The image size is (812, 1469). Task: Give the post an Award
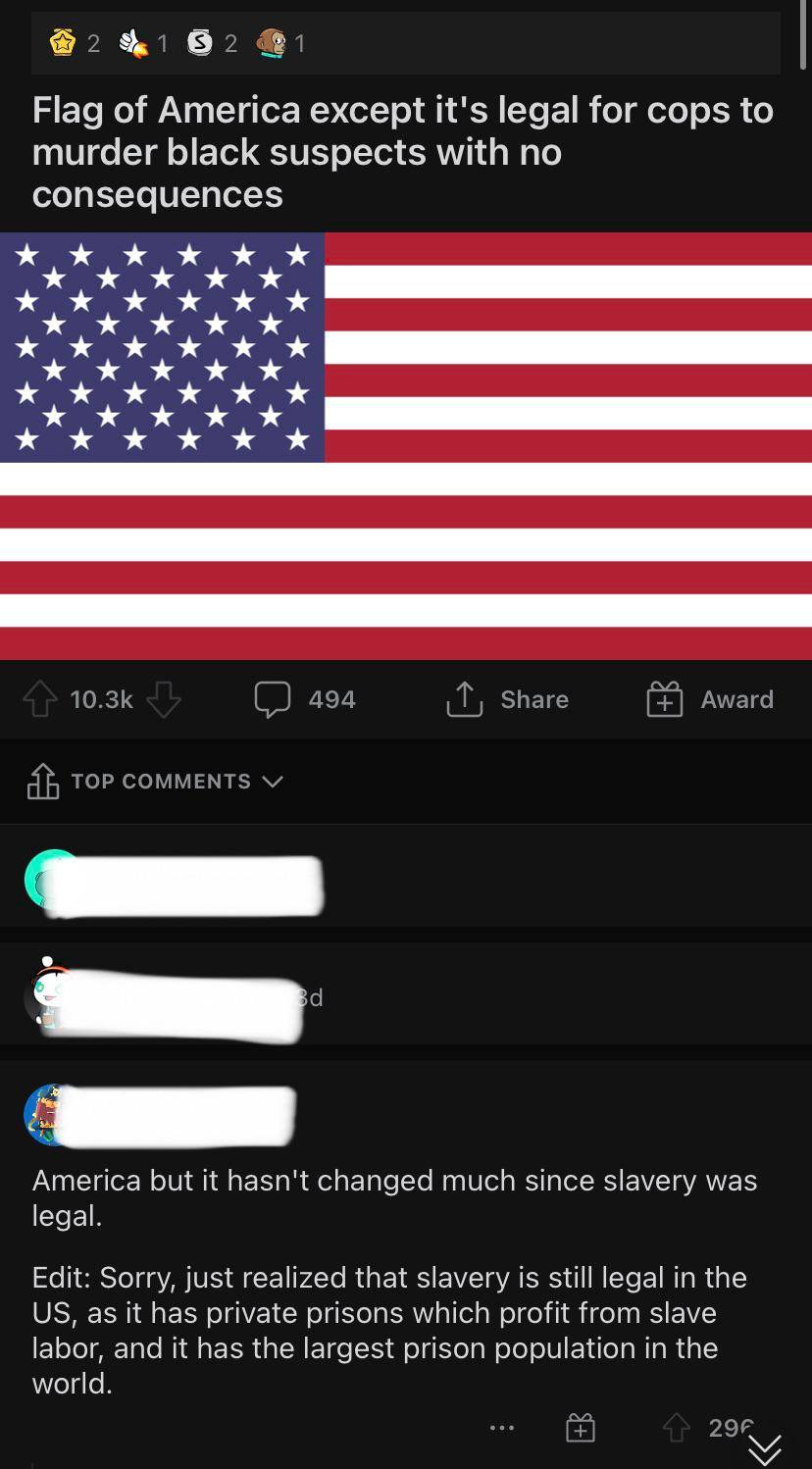[x=710, y=699]
